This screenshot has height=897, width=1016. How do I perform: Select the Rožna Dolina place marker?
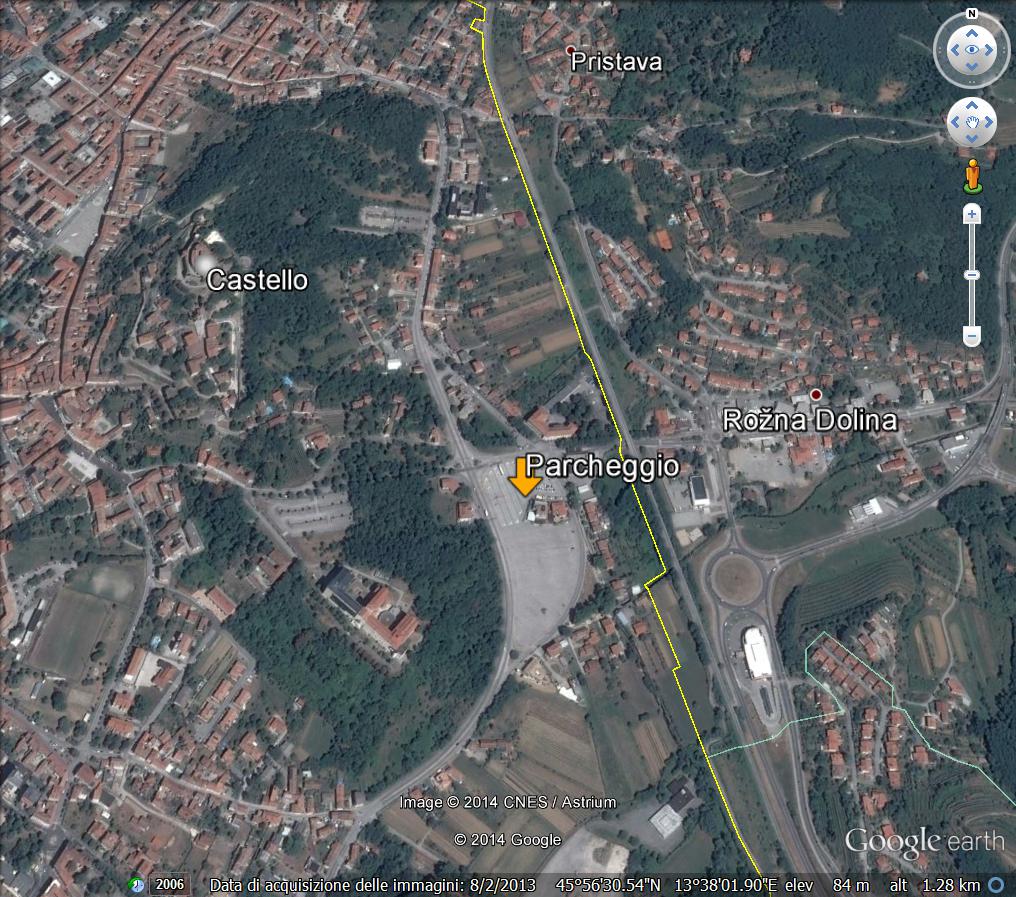[816, 394]
